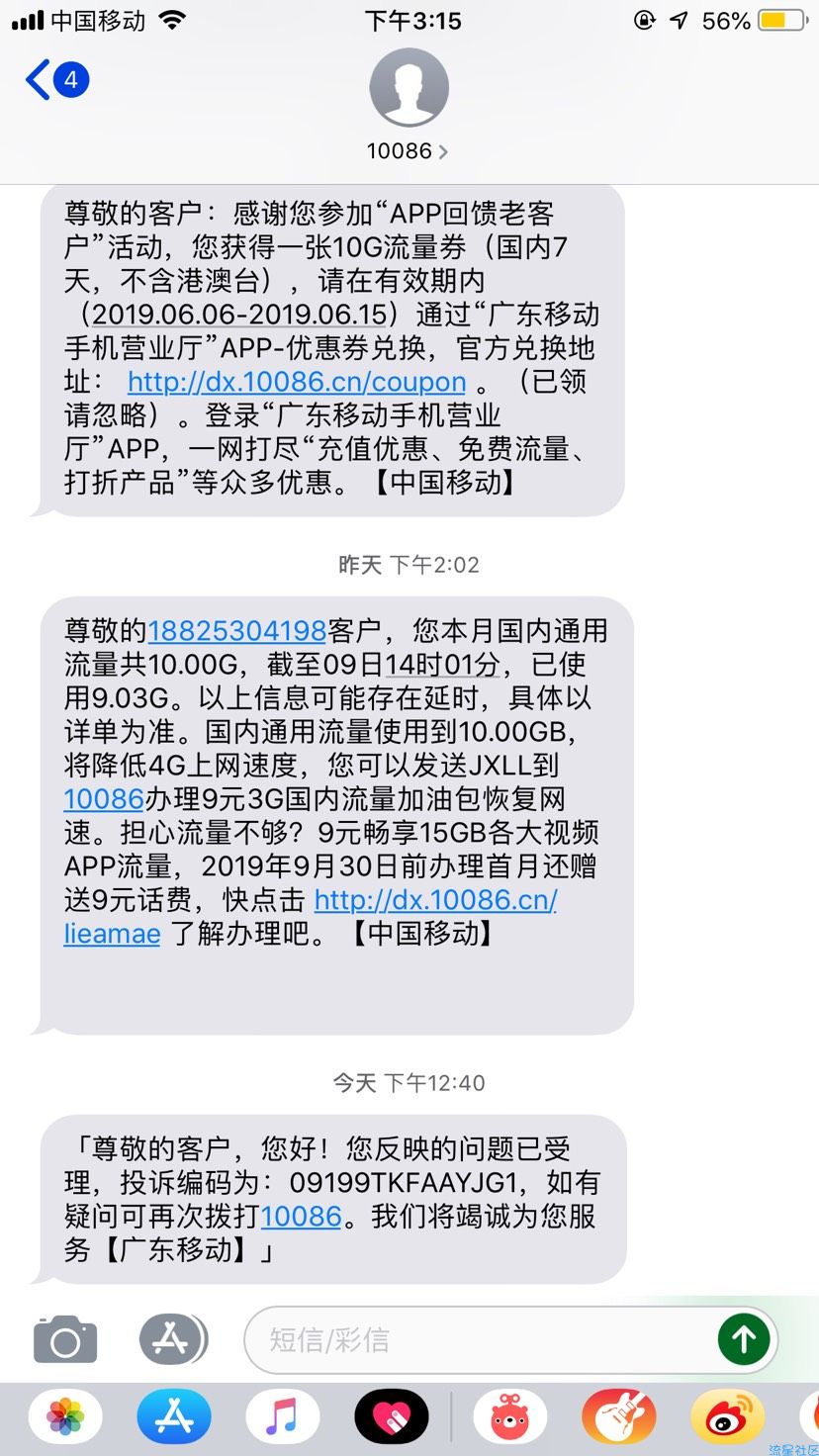Screen dimensions: 819x1456
Task: Go back to the messages list
Action: pyautogui.click(x=55, y=80)
